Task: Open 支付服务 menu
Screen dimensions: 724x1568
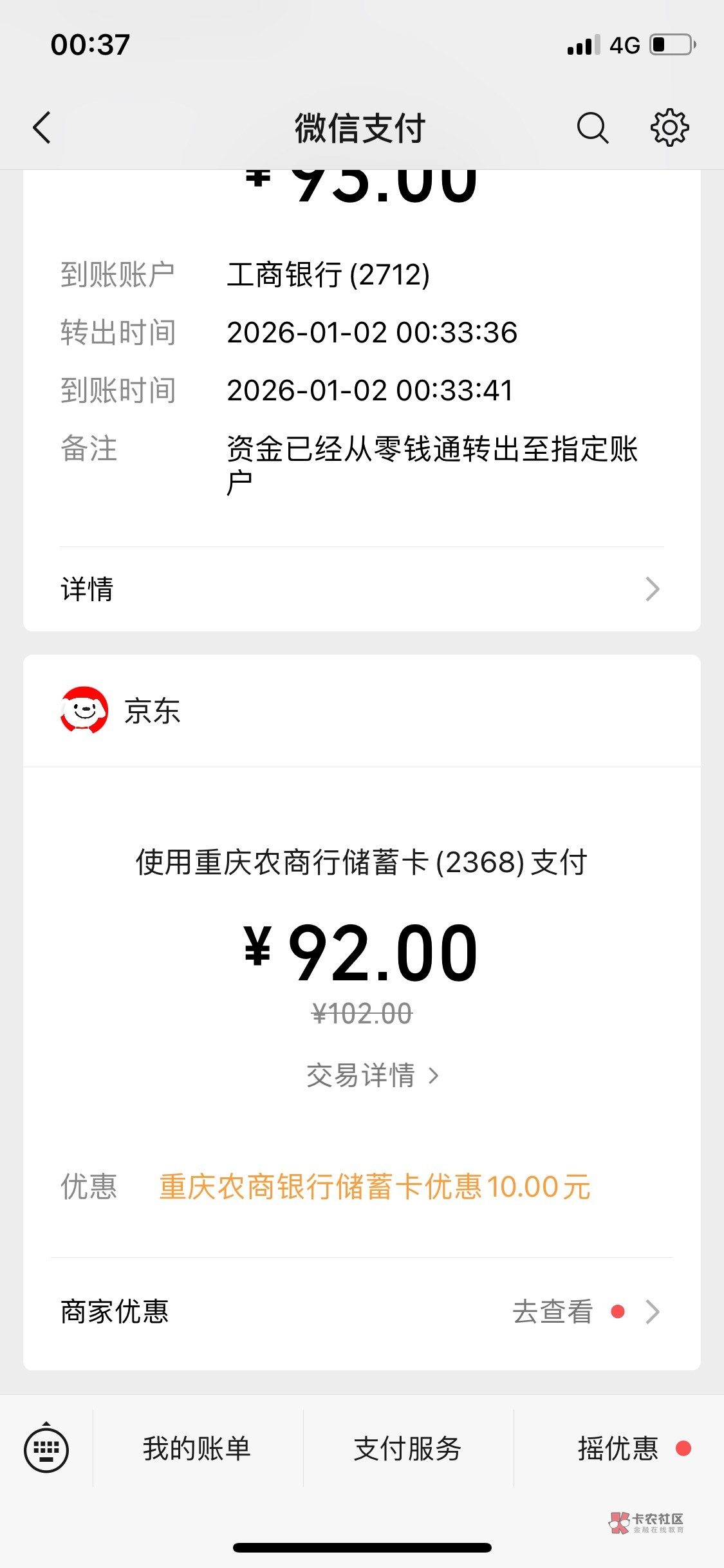Action: (408, 1448)
